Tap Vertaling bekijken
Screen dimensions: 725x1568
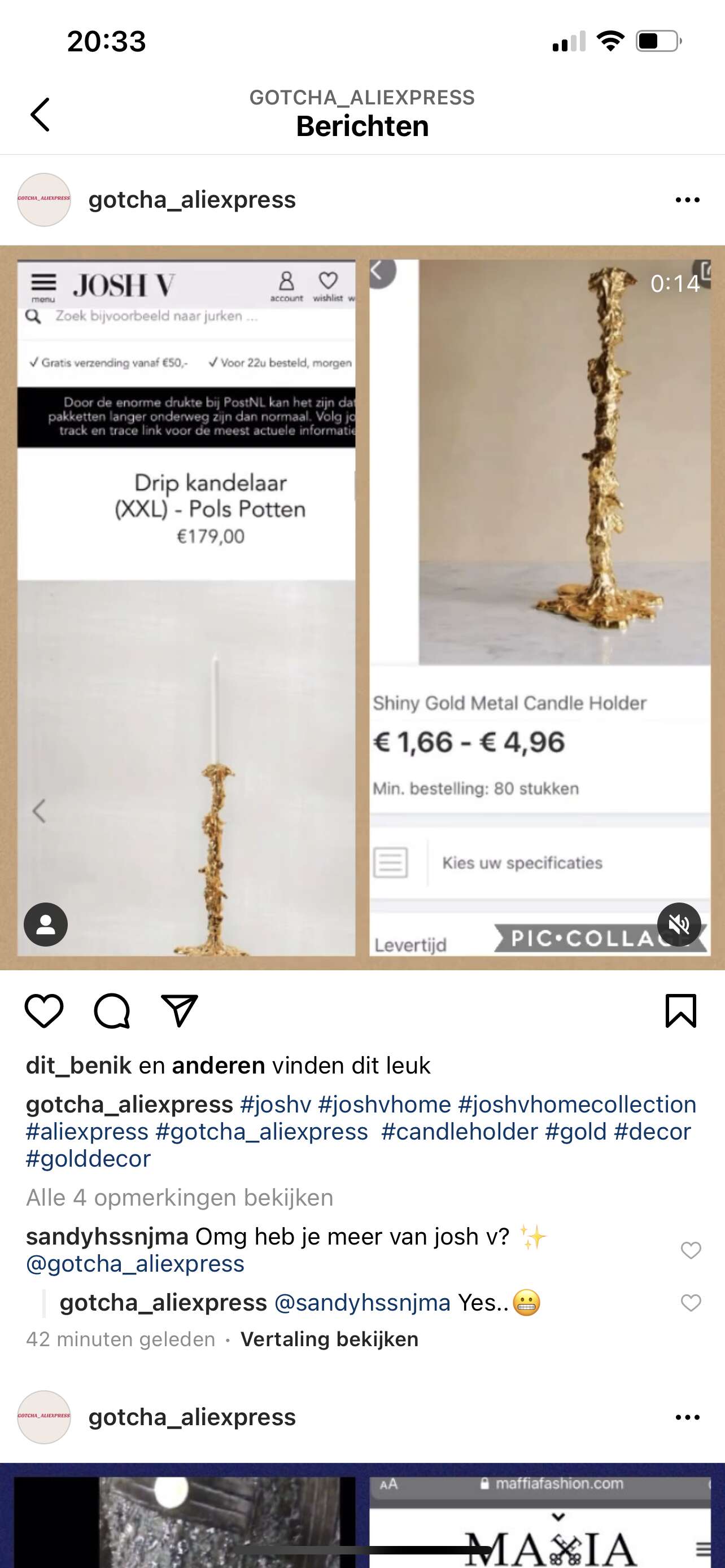point(329,1339)
